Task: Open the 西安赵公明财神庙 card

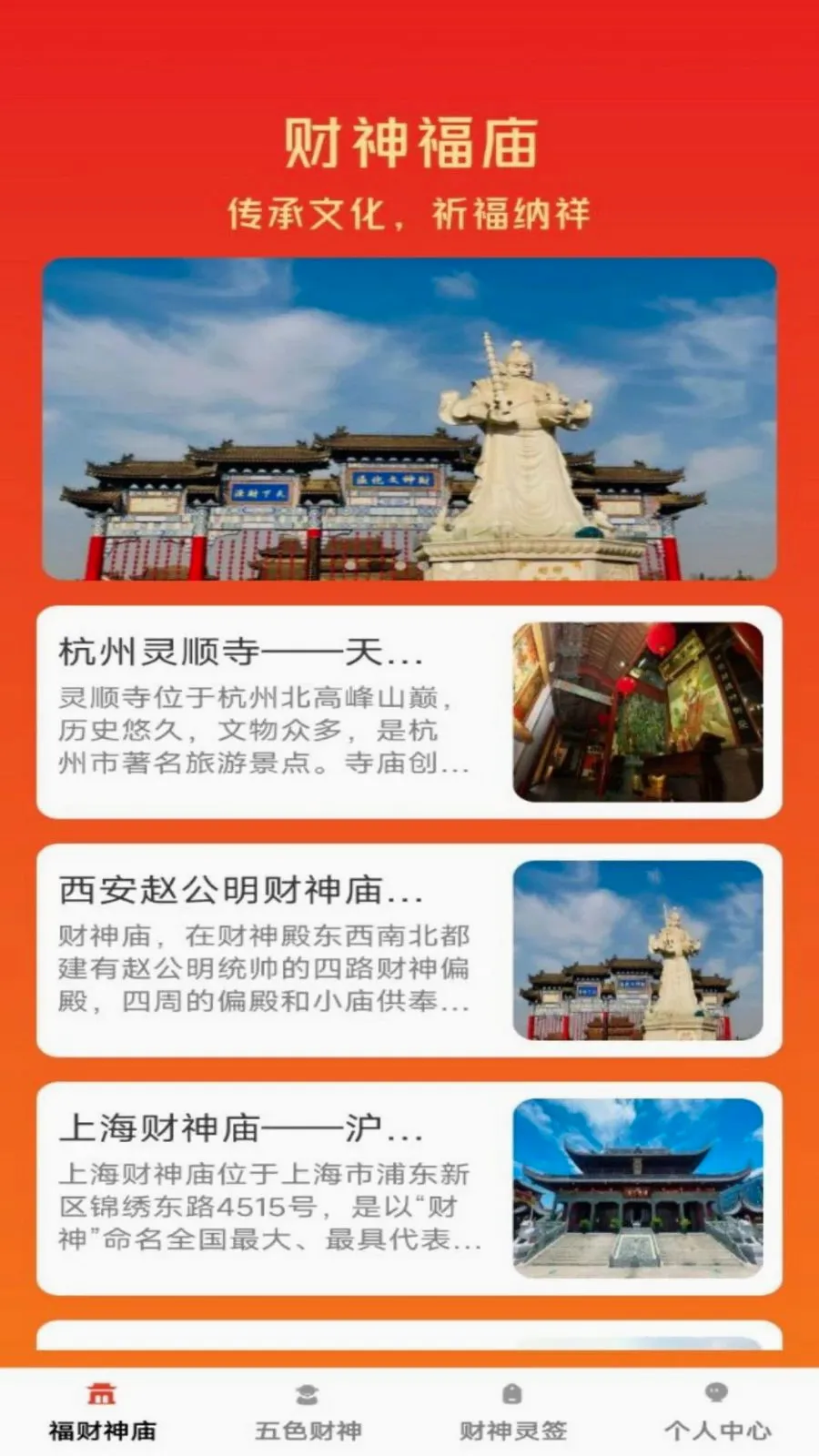Action: (409, 950)
